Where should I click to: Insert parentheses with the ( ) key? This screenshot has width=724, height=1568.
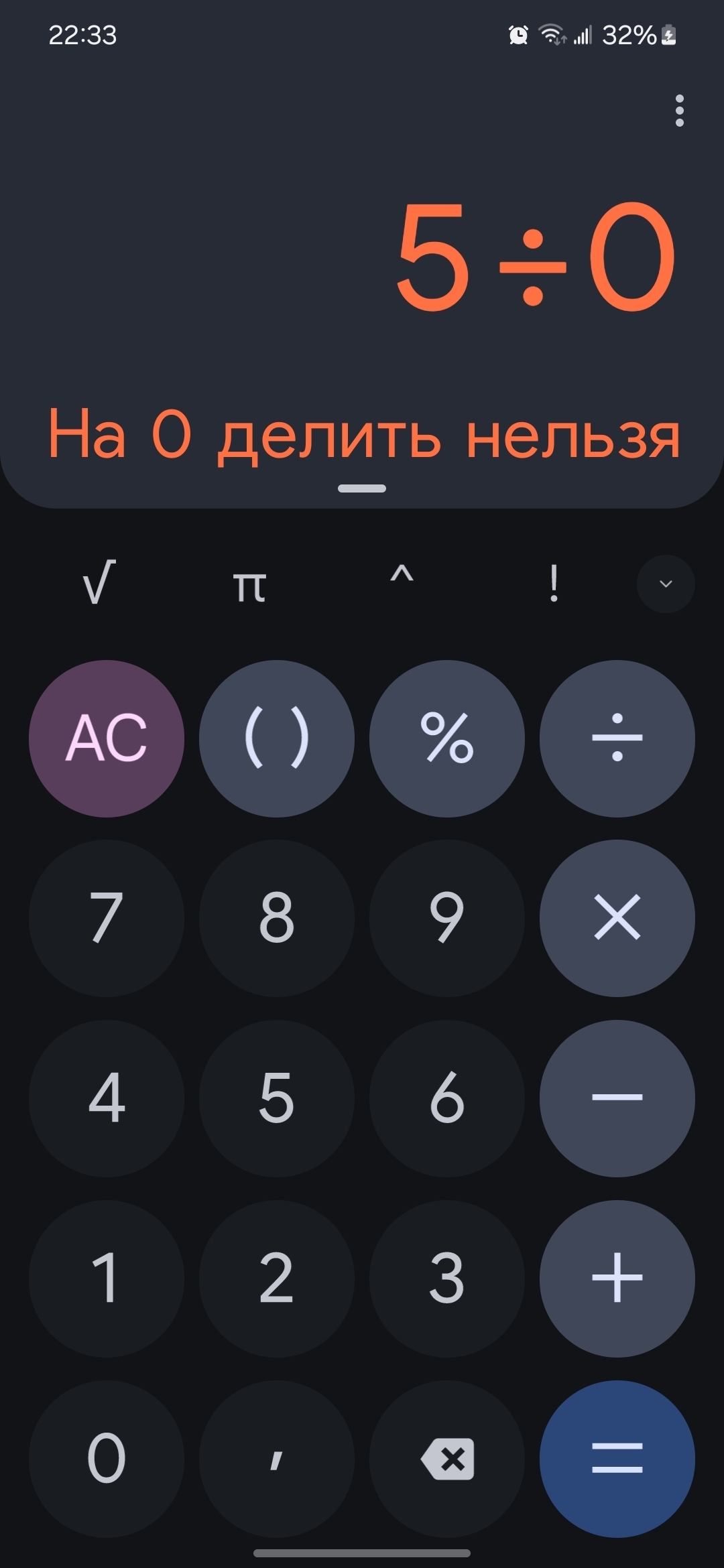(277, 738)
